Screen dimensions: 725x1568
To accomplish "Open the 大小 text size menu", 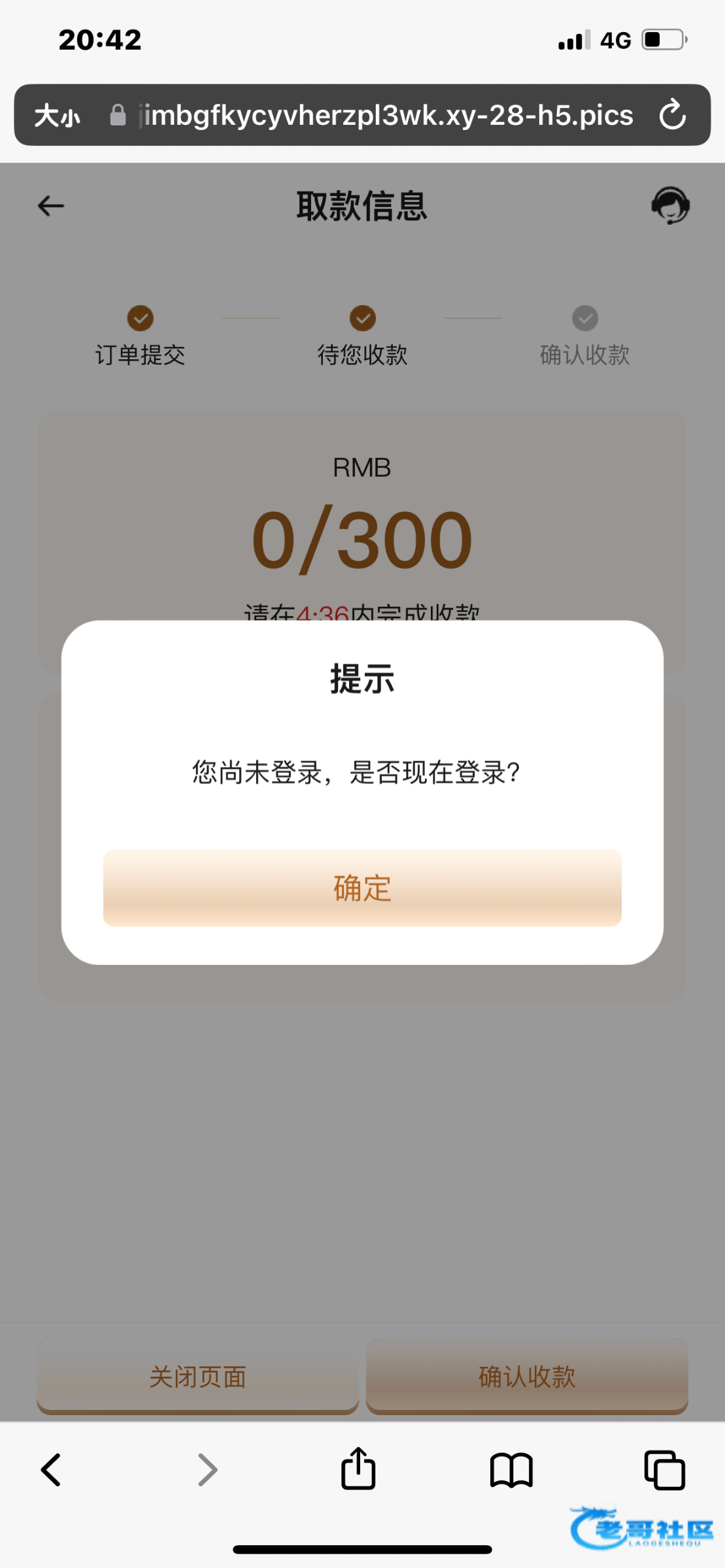I will (x=58, y=116).
